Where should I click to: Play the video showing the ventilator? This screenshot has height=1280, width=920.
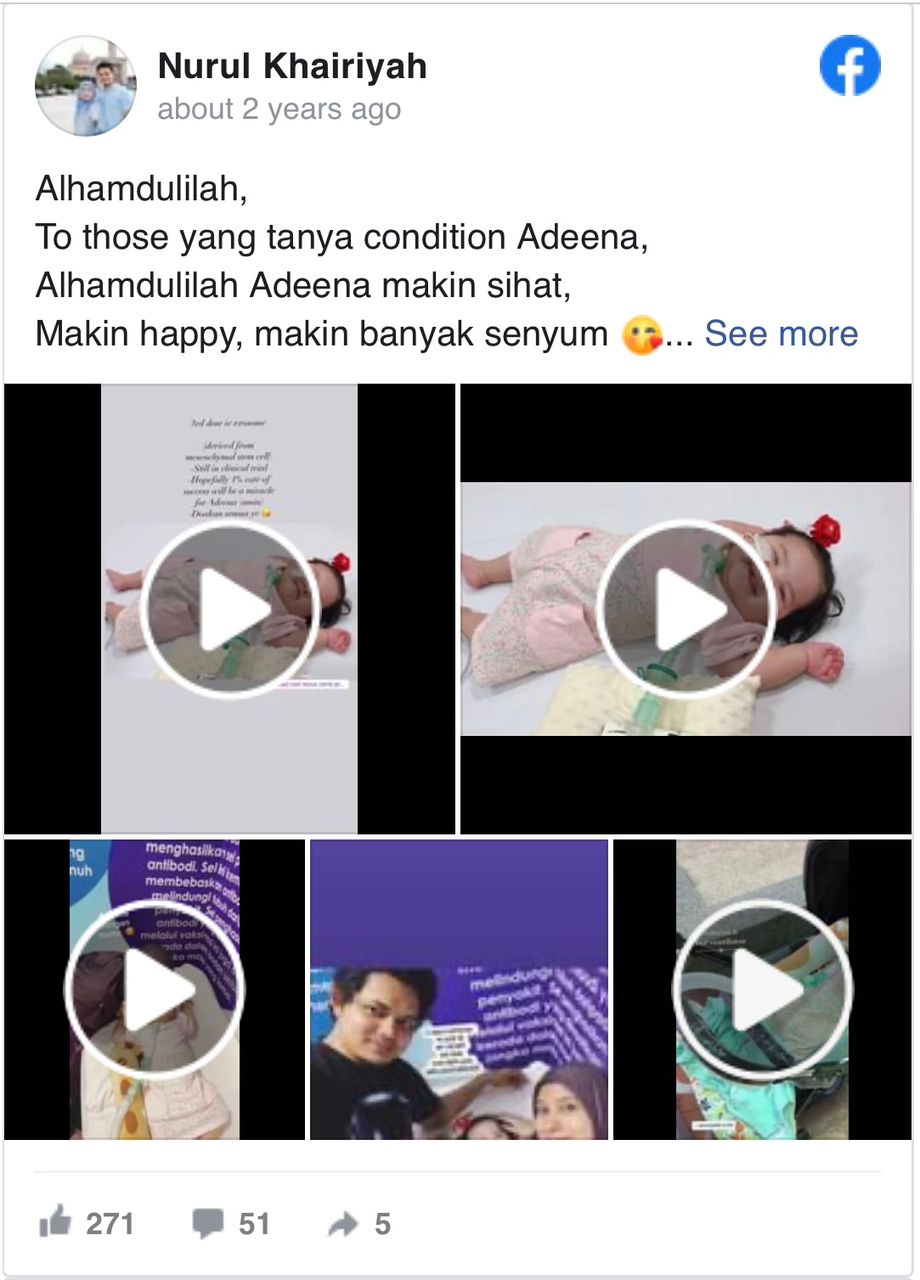pos(762,990)
